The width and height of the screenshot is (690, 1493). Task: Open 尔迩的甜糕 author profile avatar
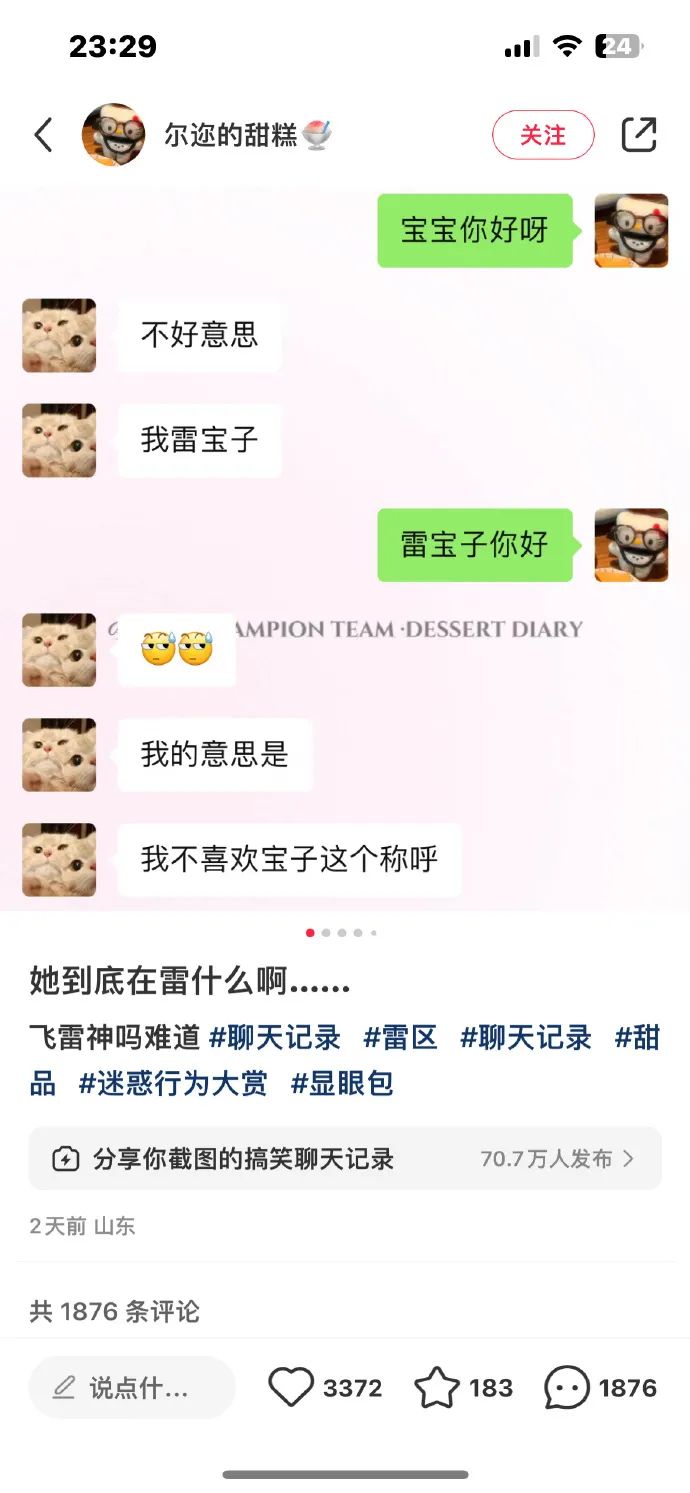[x=113, y=135]
